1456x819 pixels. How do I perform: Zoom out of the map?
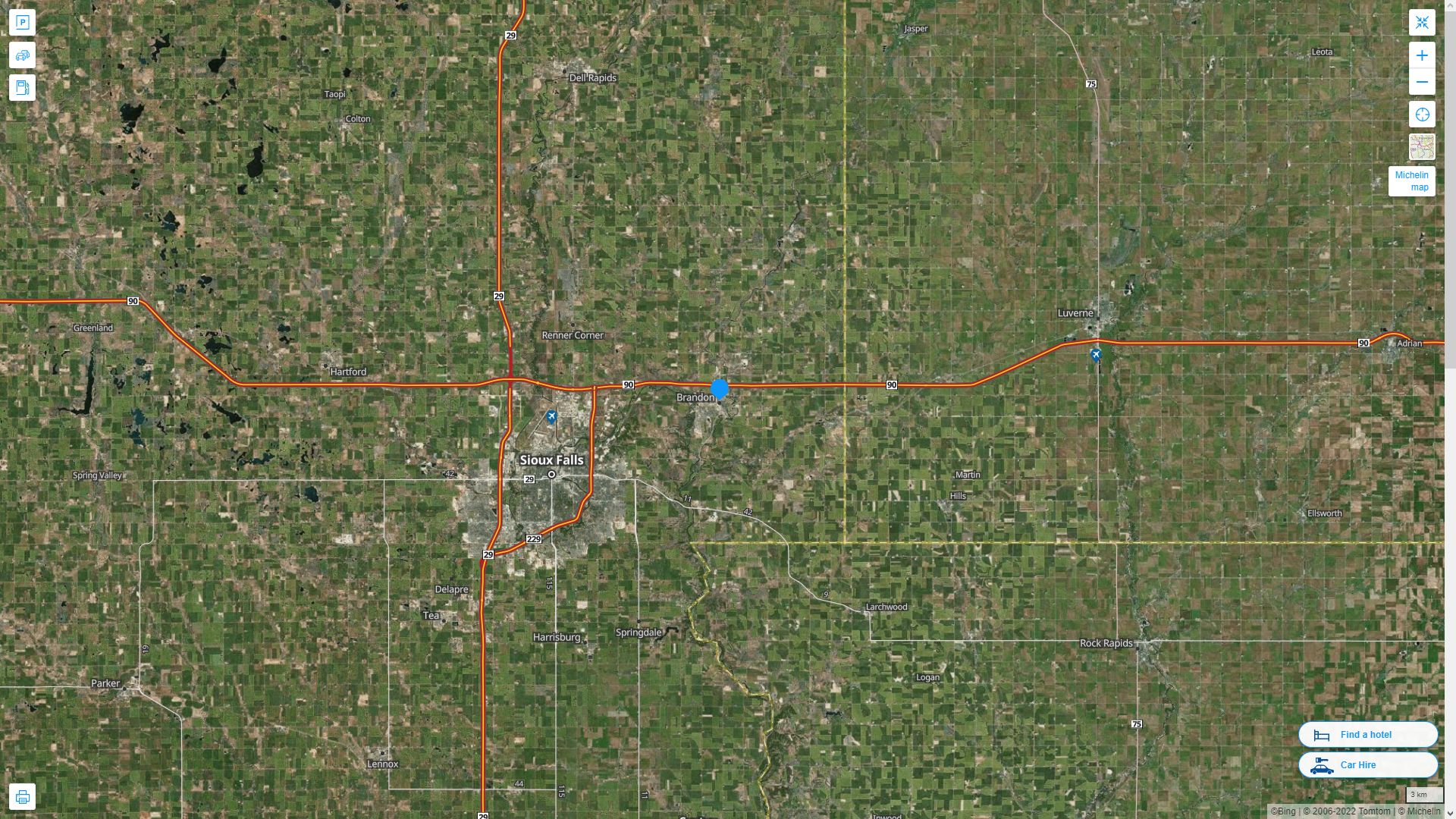coord(1422,82)
